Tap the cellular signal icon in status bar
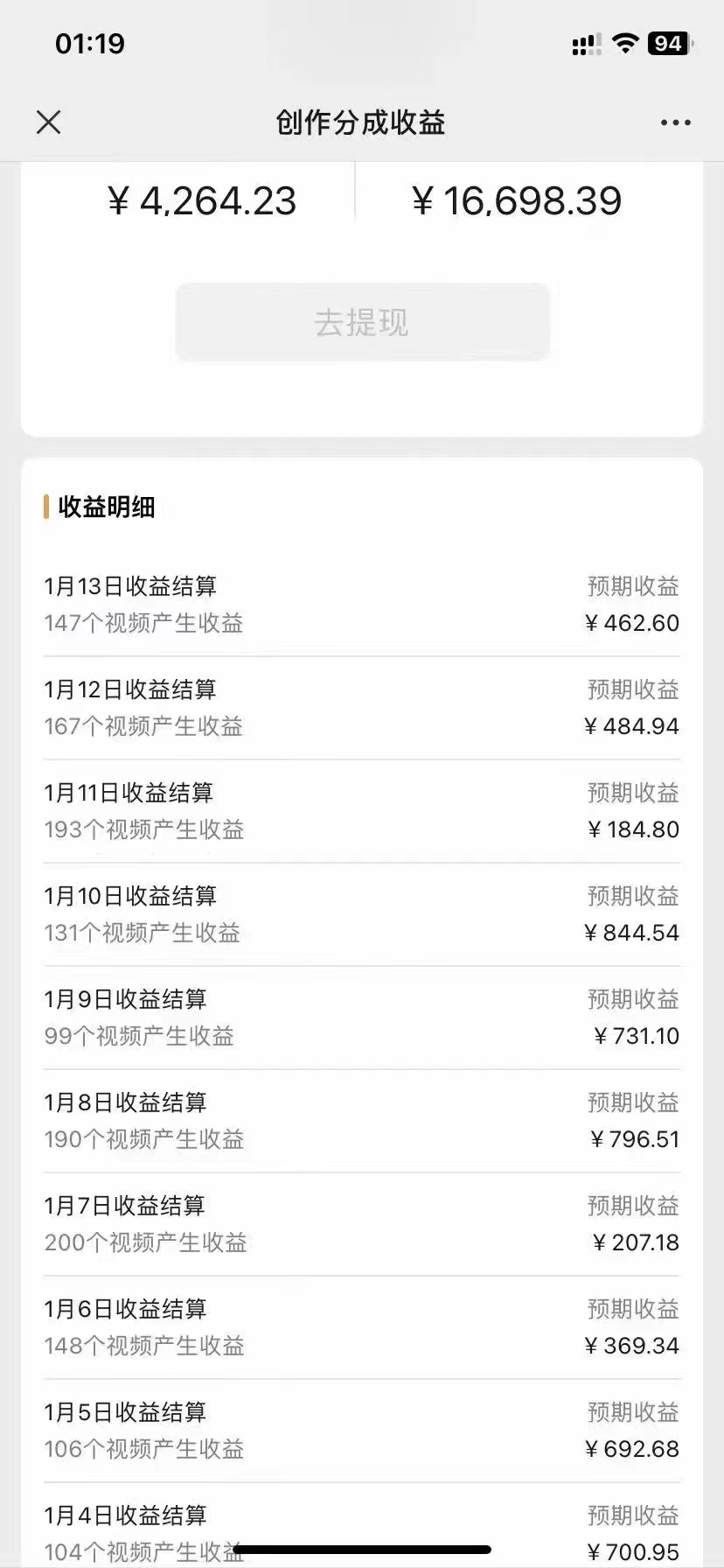The height and width of the screenshot is (1568, 724). coord(585,43)
